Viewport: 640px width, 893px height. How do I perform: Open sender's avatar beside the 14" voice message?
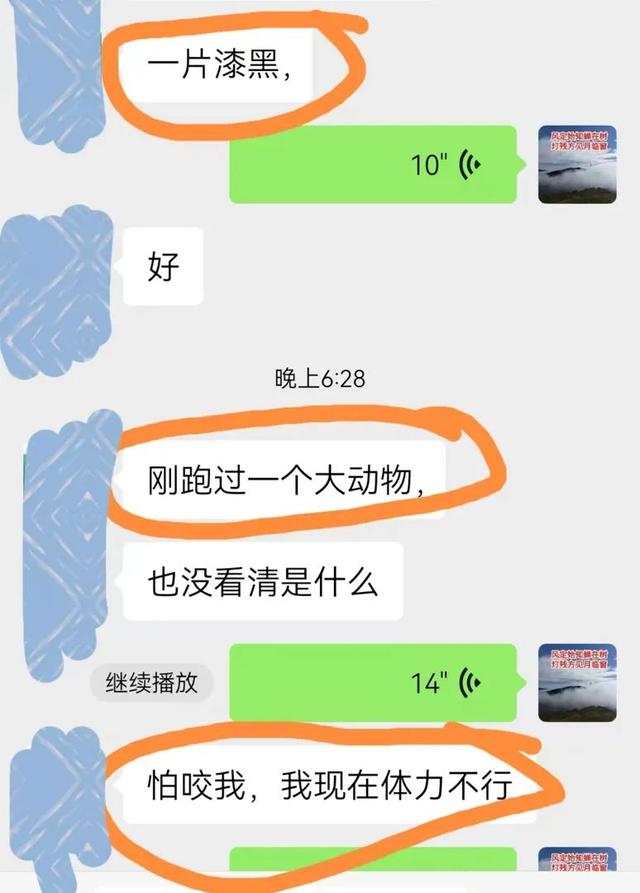click(x=577, y=683)
